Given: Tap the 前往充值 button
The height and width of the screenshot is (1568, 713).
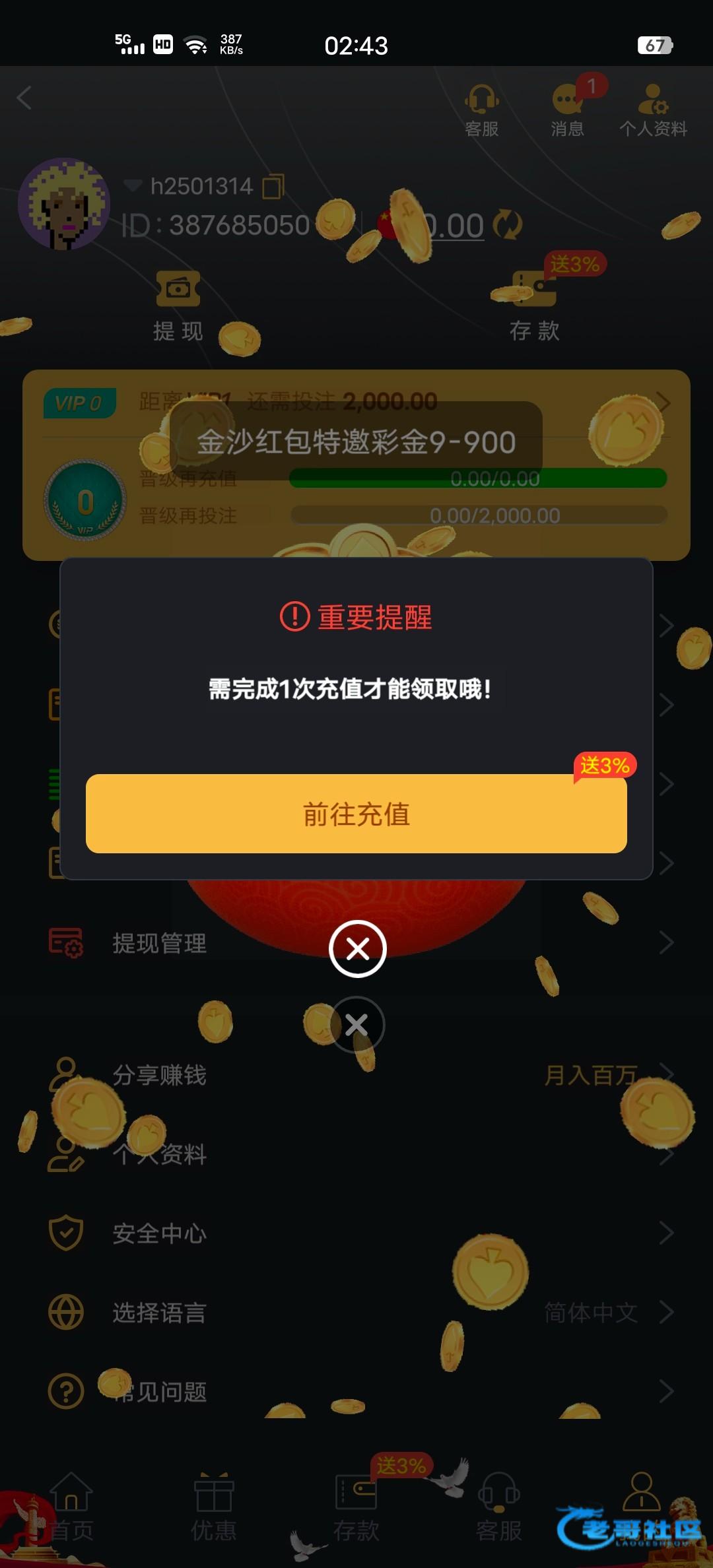Looking at the screenshot, I should tap(356, 813).
